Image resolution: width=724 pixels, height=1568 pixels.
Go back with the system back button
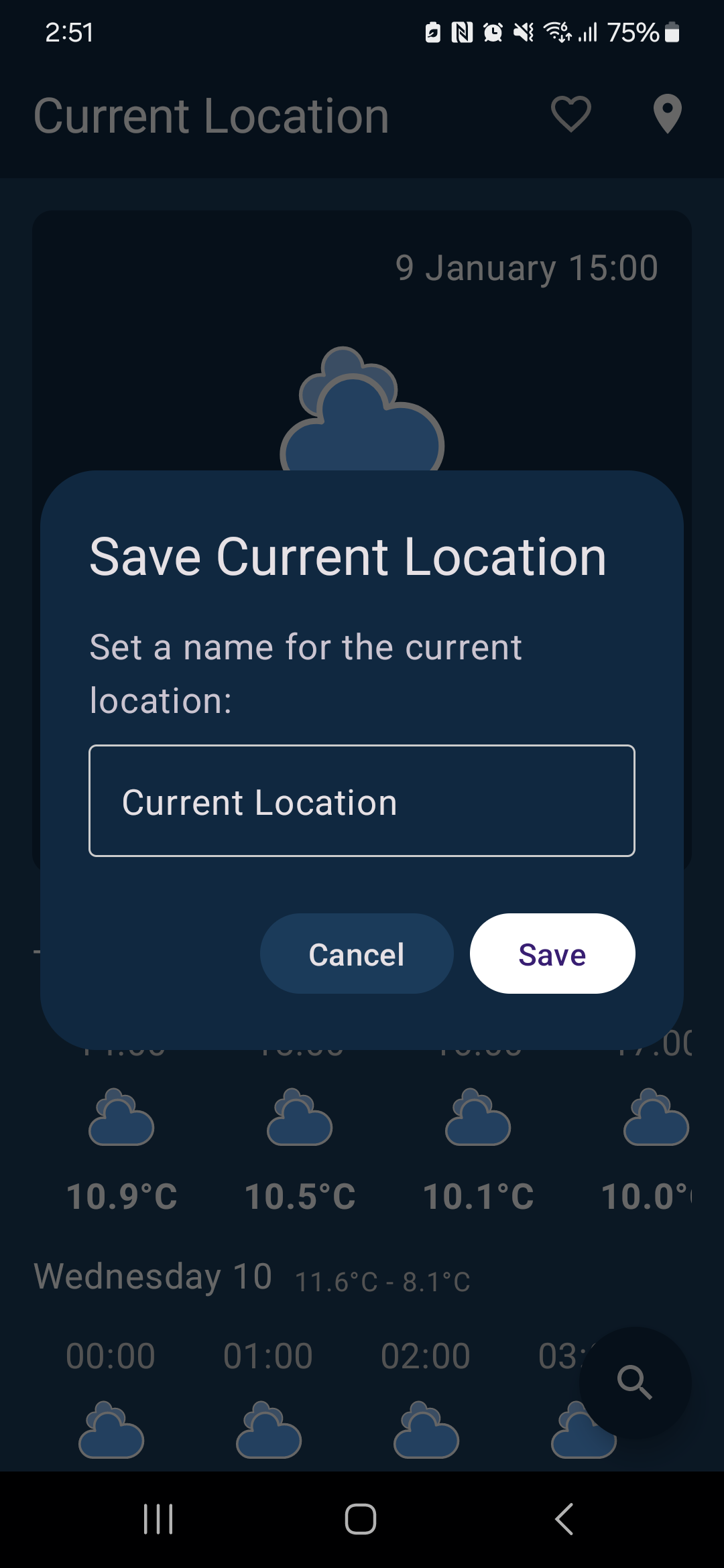tap(564, 1519)
